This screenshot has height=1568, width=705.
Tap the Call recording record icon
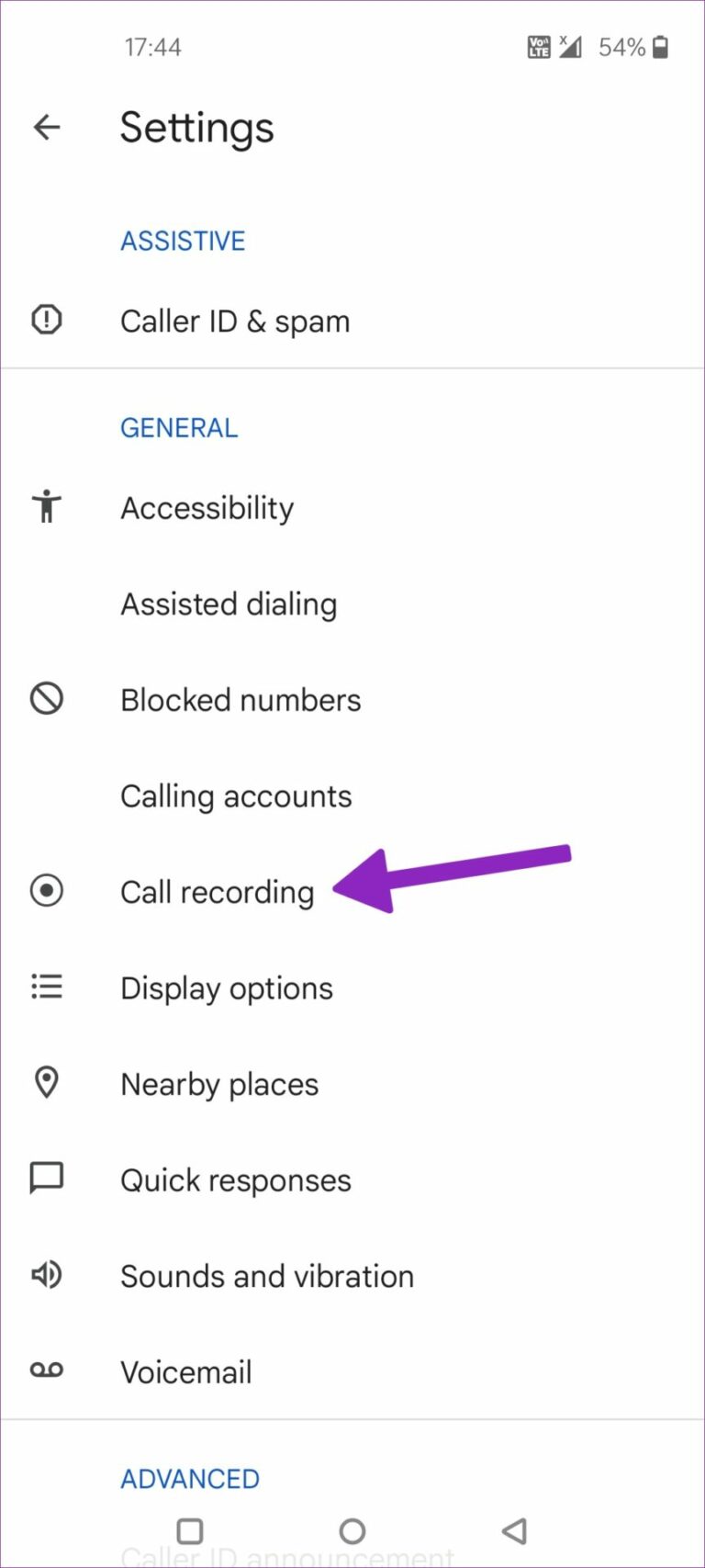tap(46, 891)
